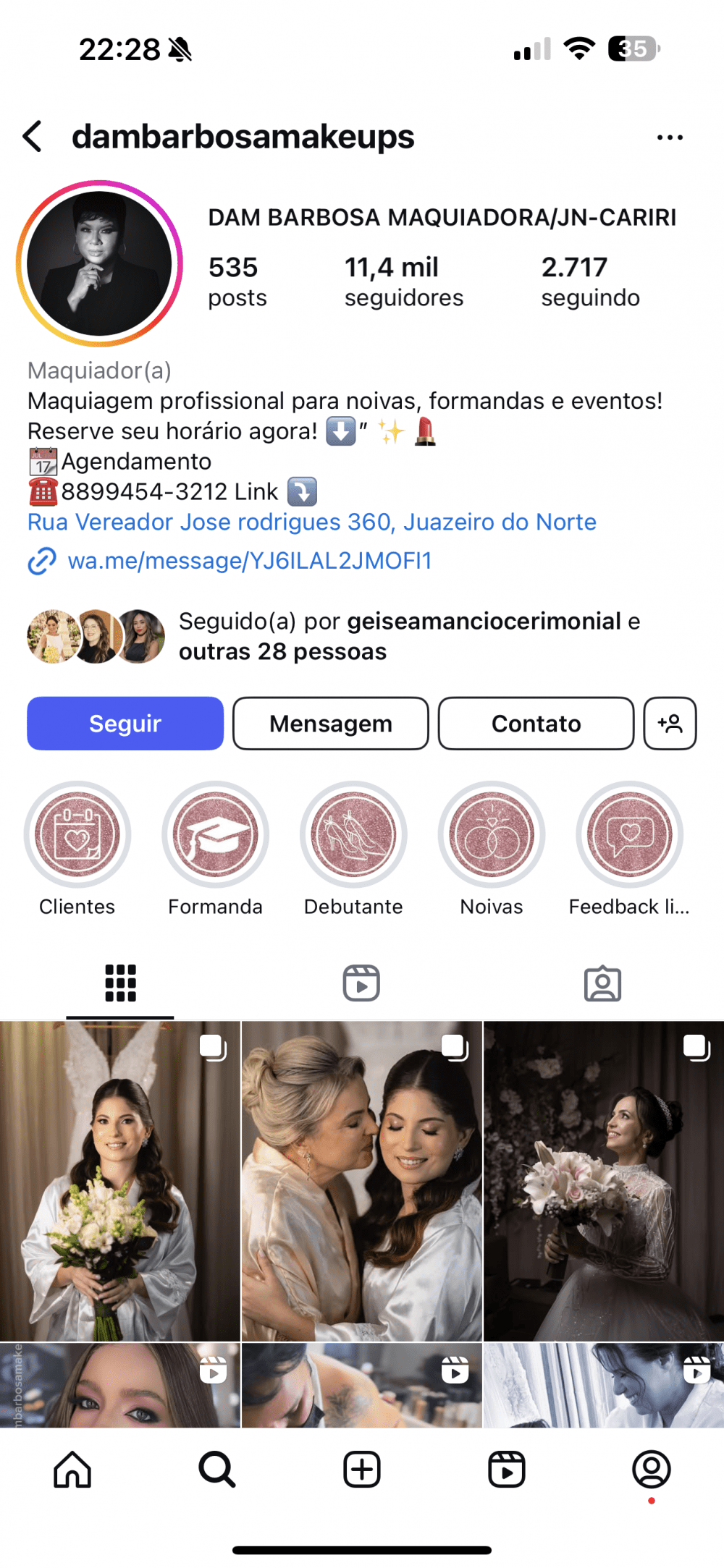This screenshot has width=724, height=1568.
Task: Open the wa.me WhatsApp link
Action: coord(249,561)
